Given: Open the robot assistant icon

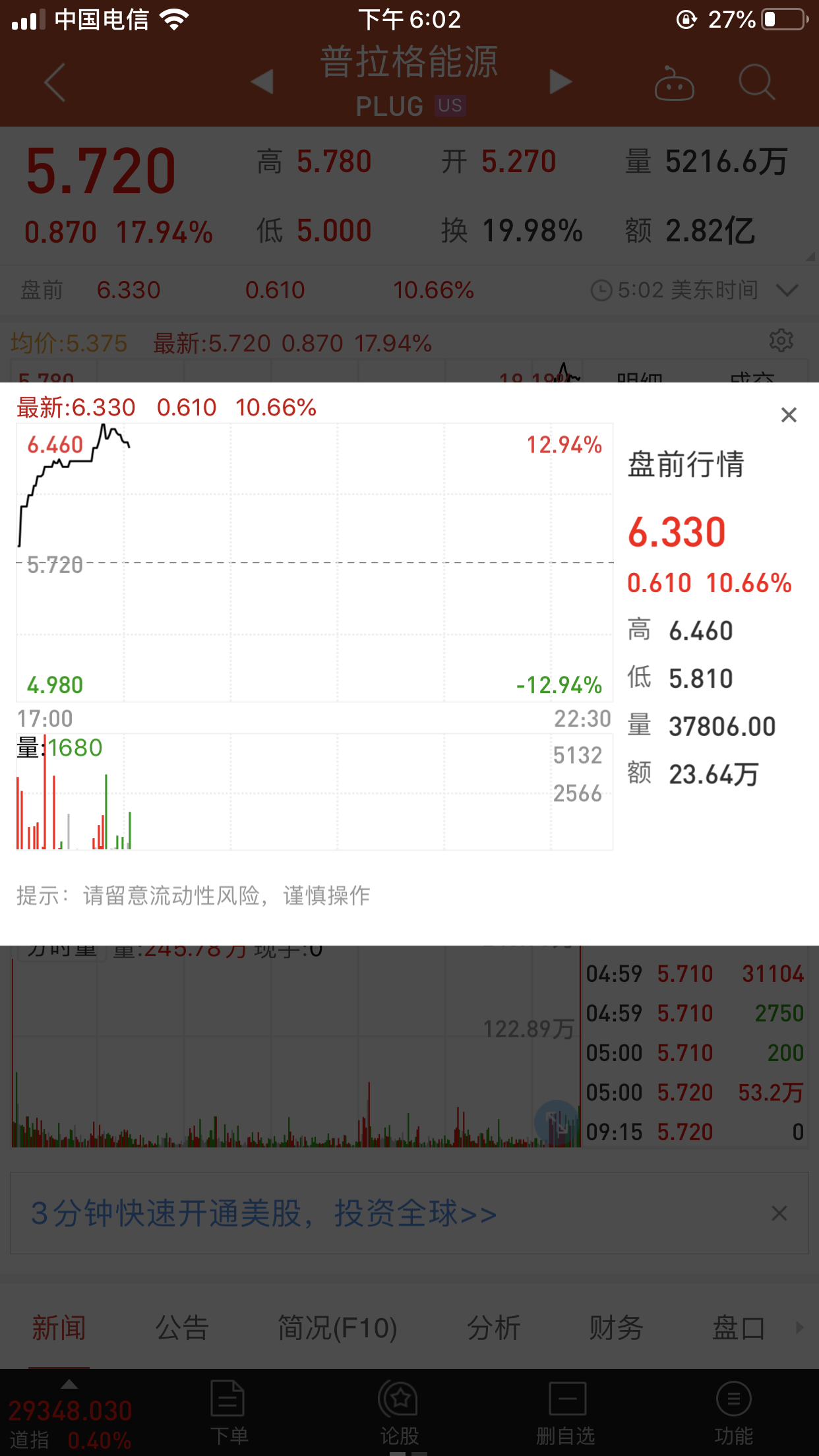Looking at the screenshot, I should [674, 83].
